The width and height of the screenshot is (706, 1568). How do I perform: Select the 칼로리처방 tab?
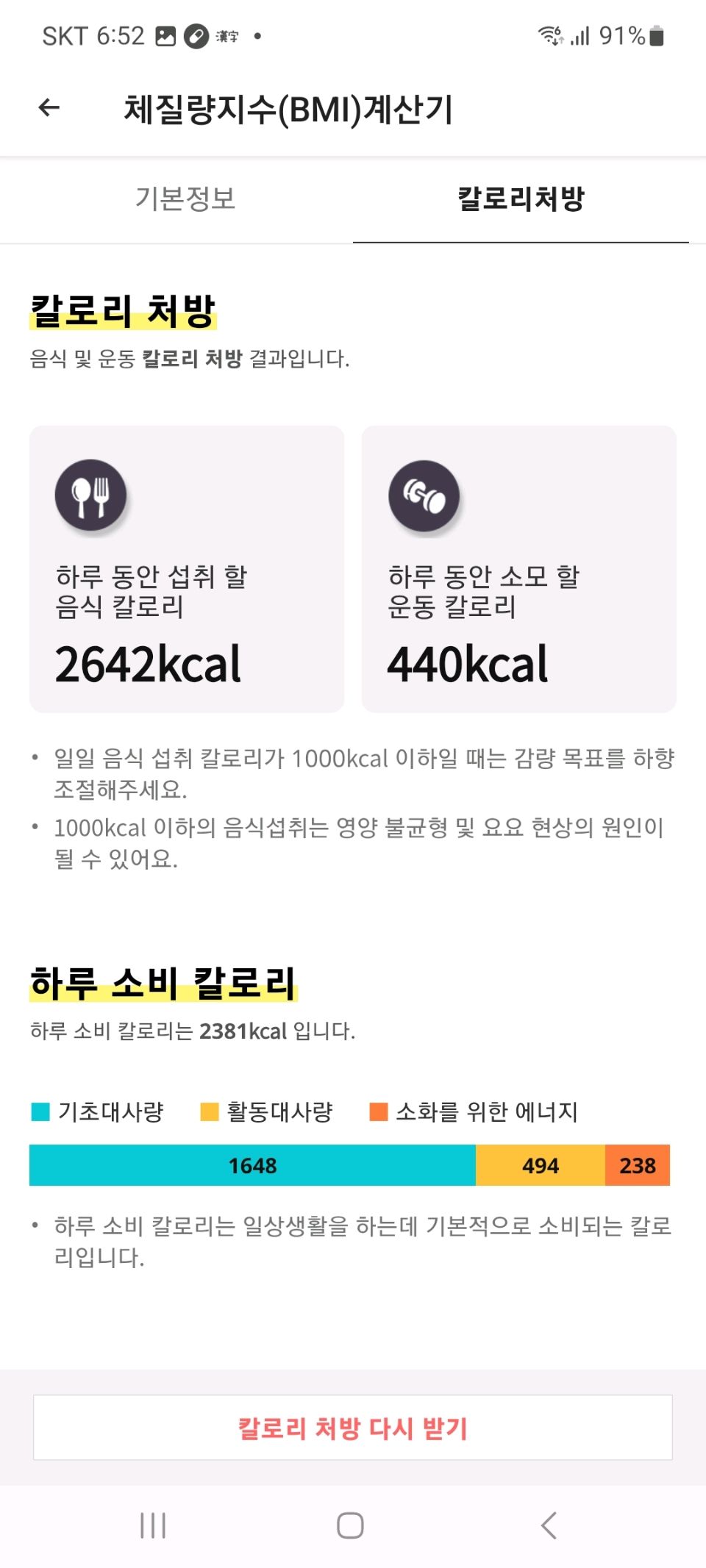(521, 198)
